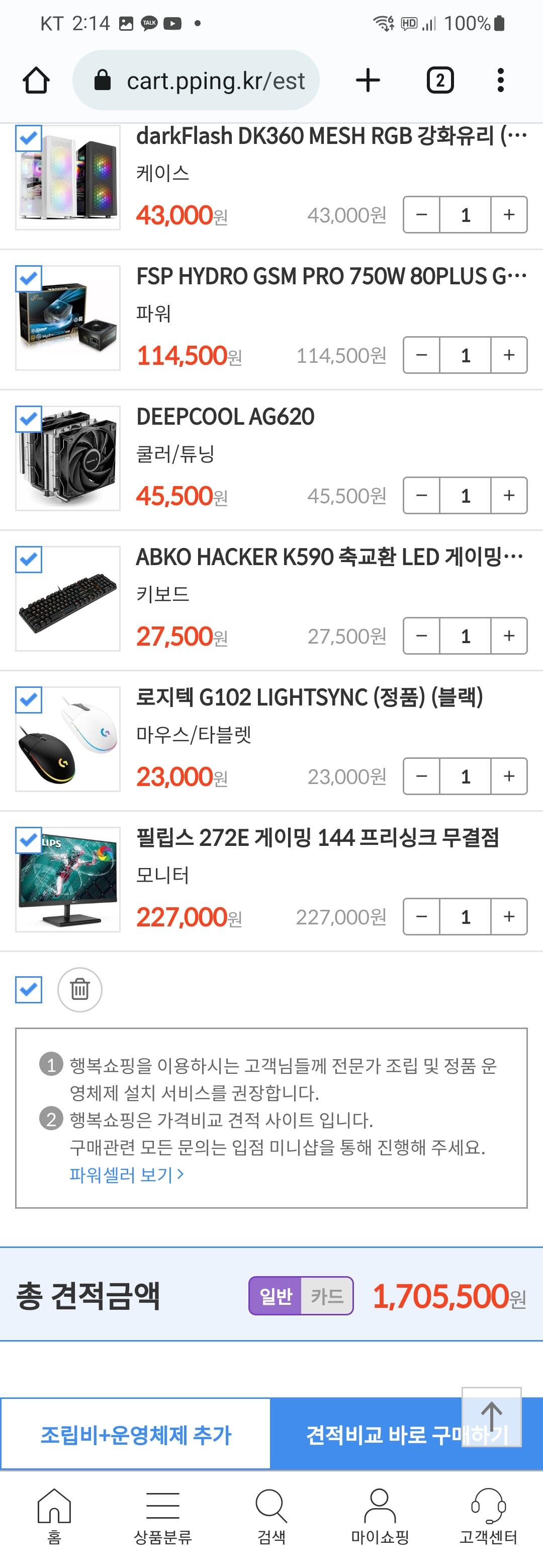Add 조립비+운영체제 to the estimate

(x=136, y=1435)
